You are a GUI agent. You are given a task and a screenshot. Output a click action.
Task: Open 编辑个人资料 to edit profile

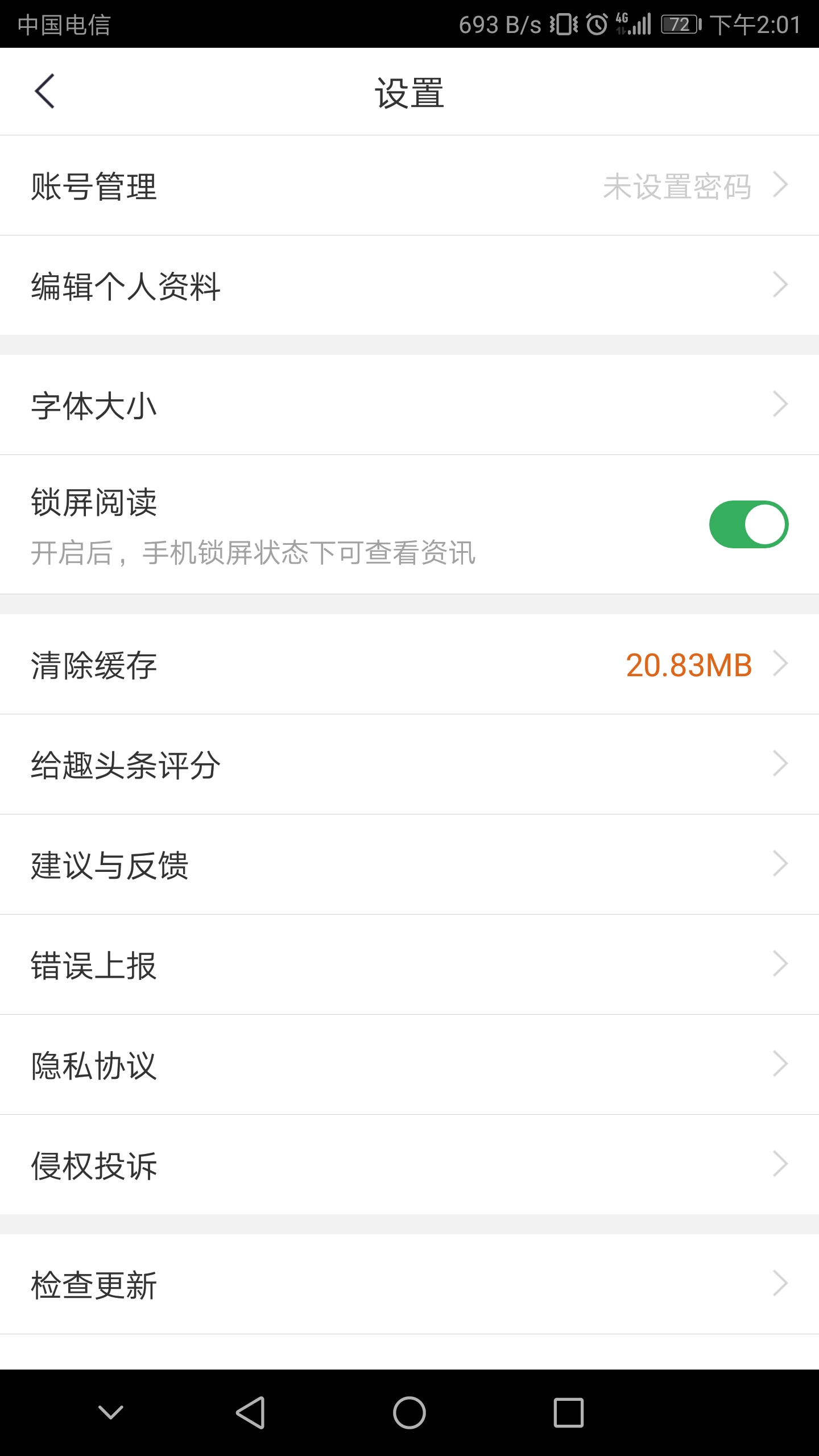pos(409,286)
